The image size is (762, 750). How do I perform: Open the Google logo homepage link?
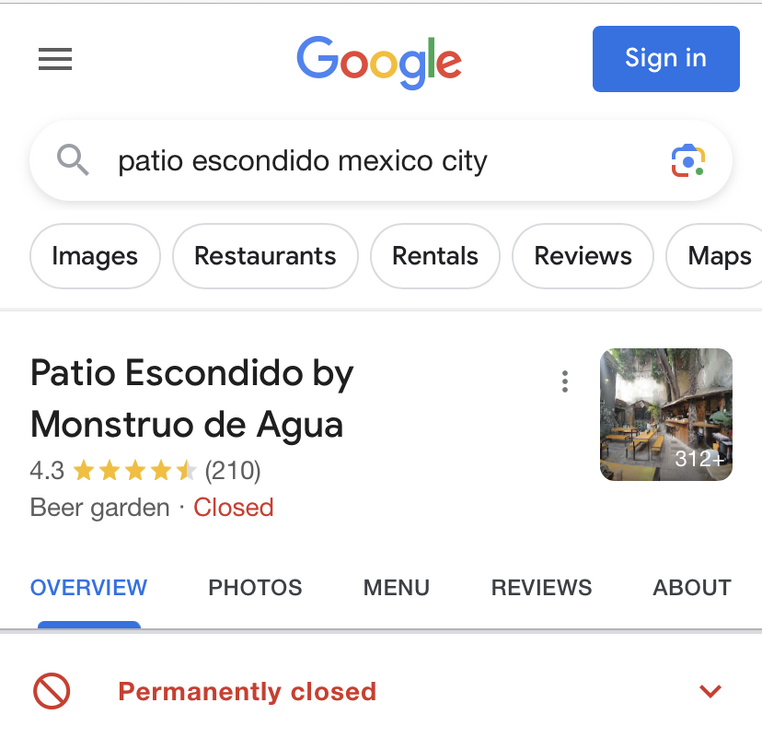tap(379, 61)
